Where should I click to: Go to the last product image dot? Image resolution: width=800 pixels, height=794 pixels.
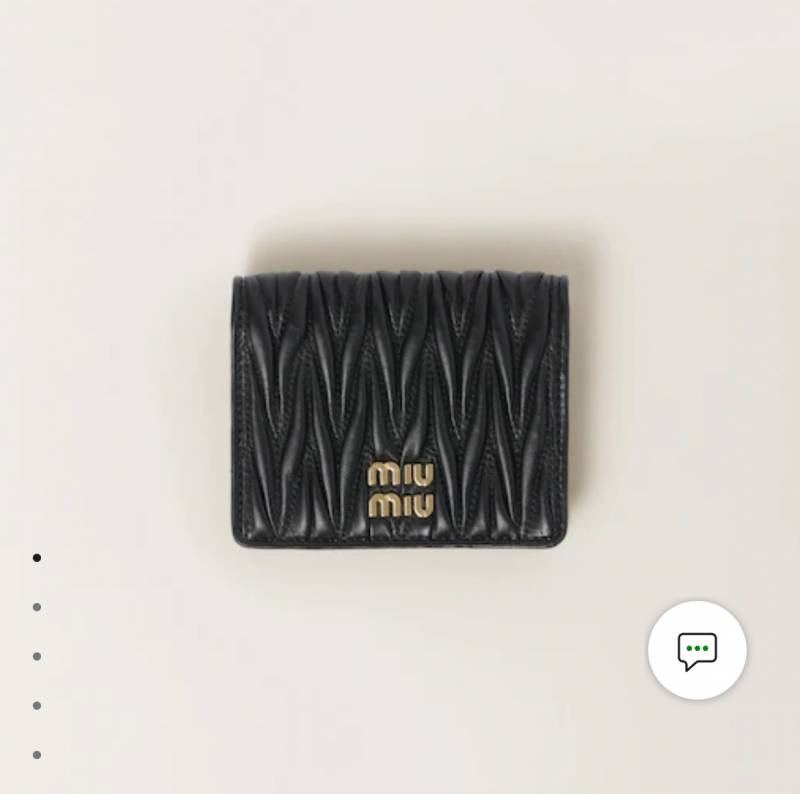coord(37,755)
